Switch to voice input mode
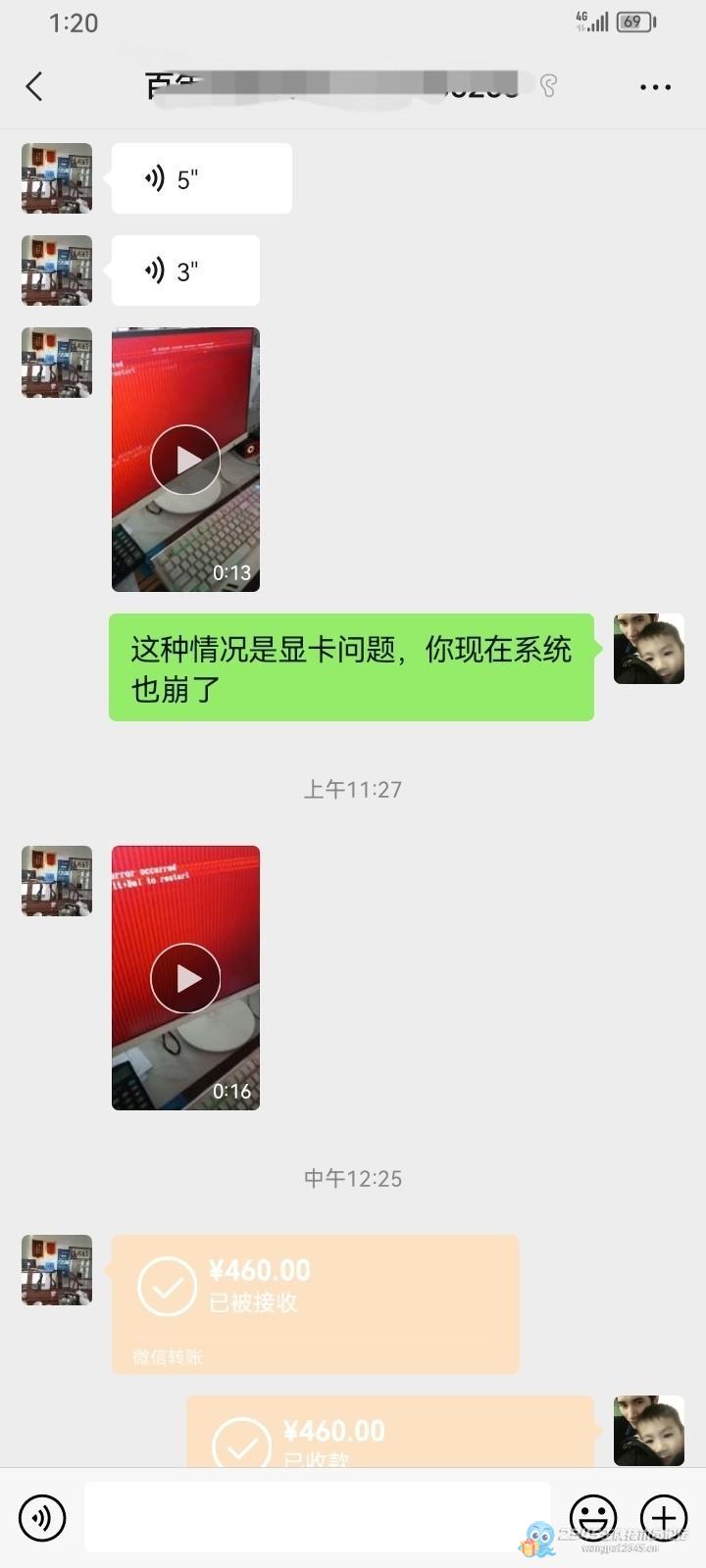Screen dimensions: 706x1568 42,1517
